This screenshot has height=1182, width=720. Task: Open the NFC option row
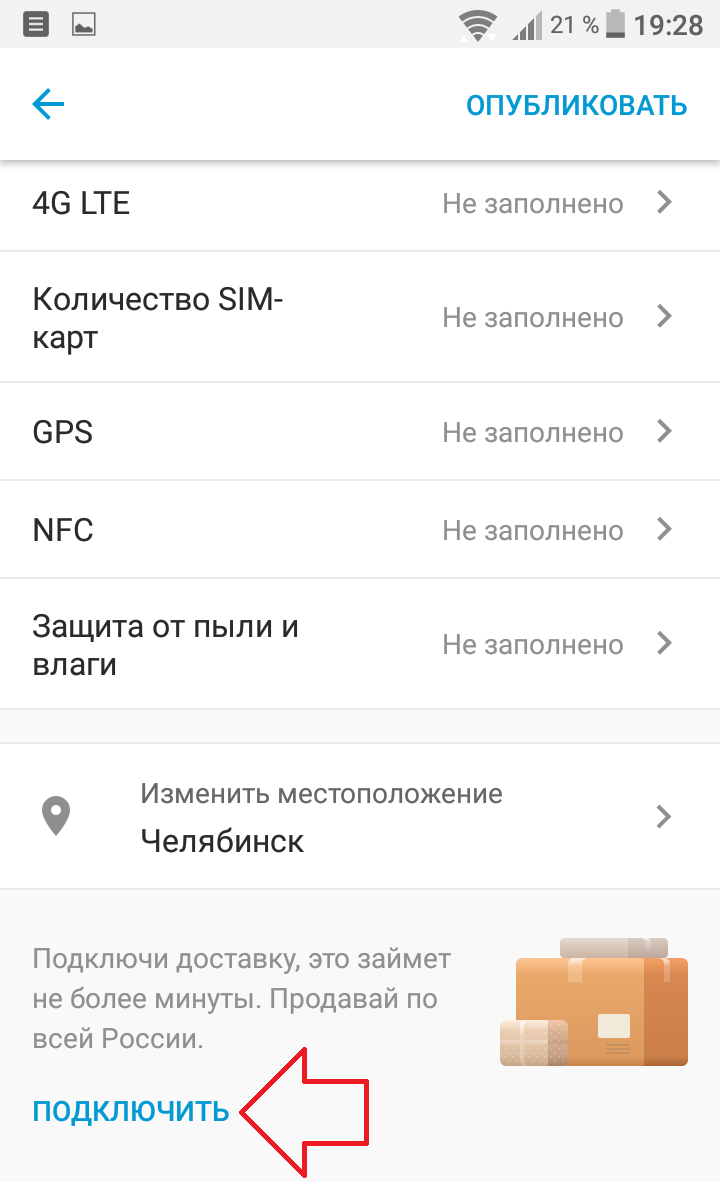(360, 530)
